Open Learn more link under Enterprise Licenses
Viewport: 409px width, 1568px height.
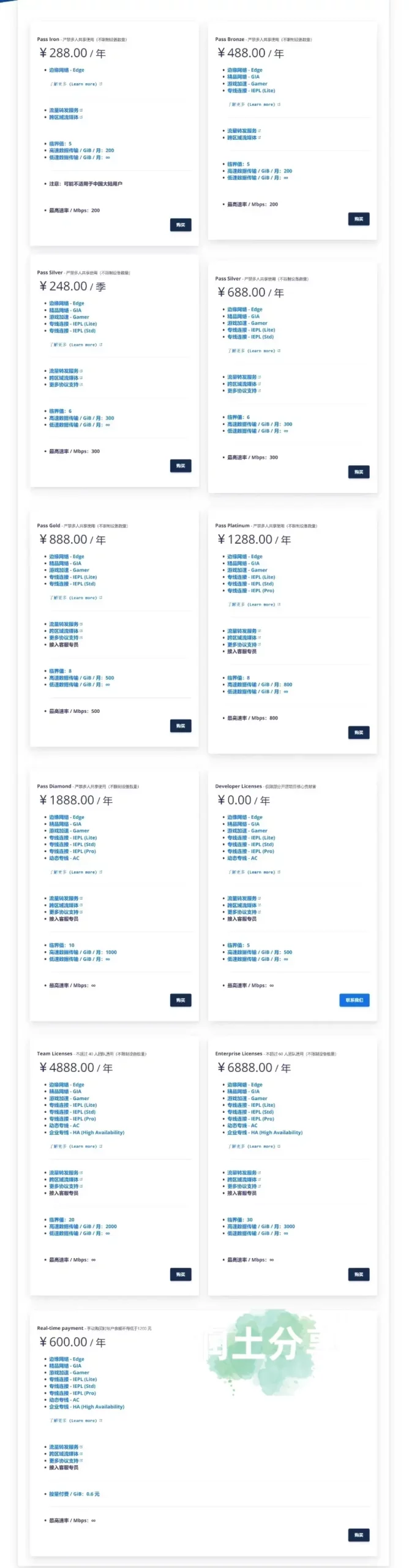(255, 1146)
